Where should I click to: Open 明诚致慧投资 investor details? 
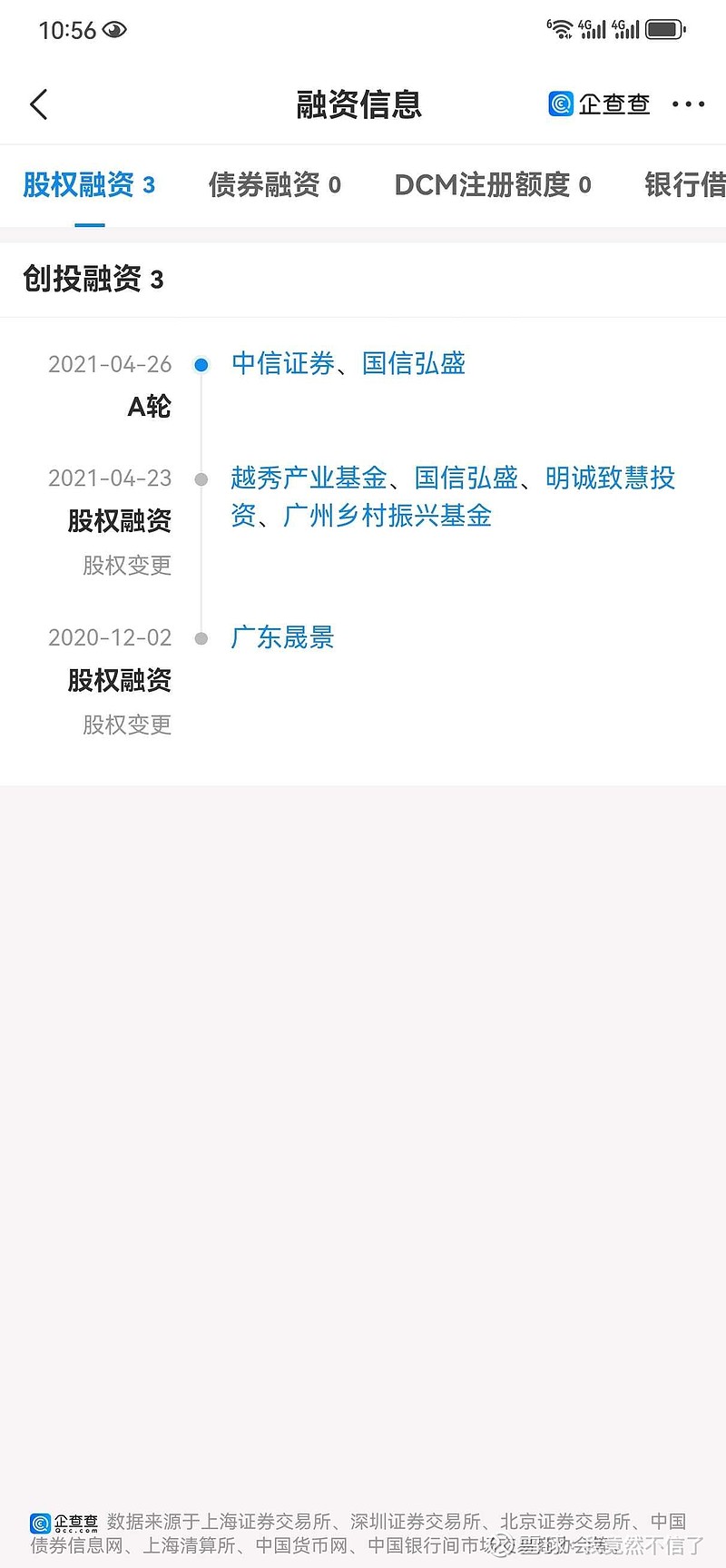pos(610,478)
